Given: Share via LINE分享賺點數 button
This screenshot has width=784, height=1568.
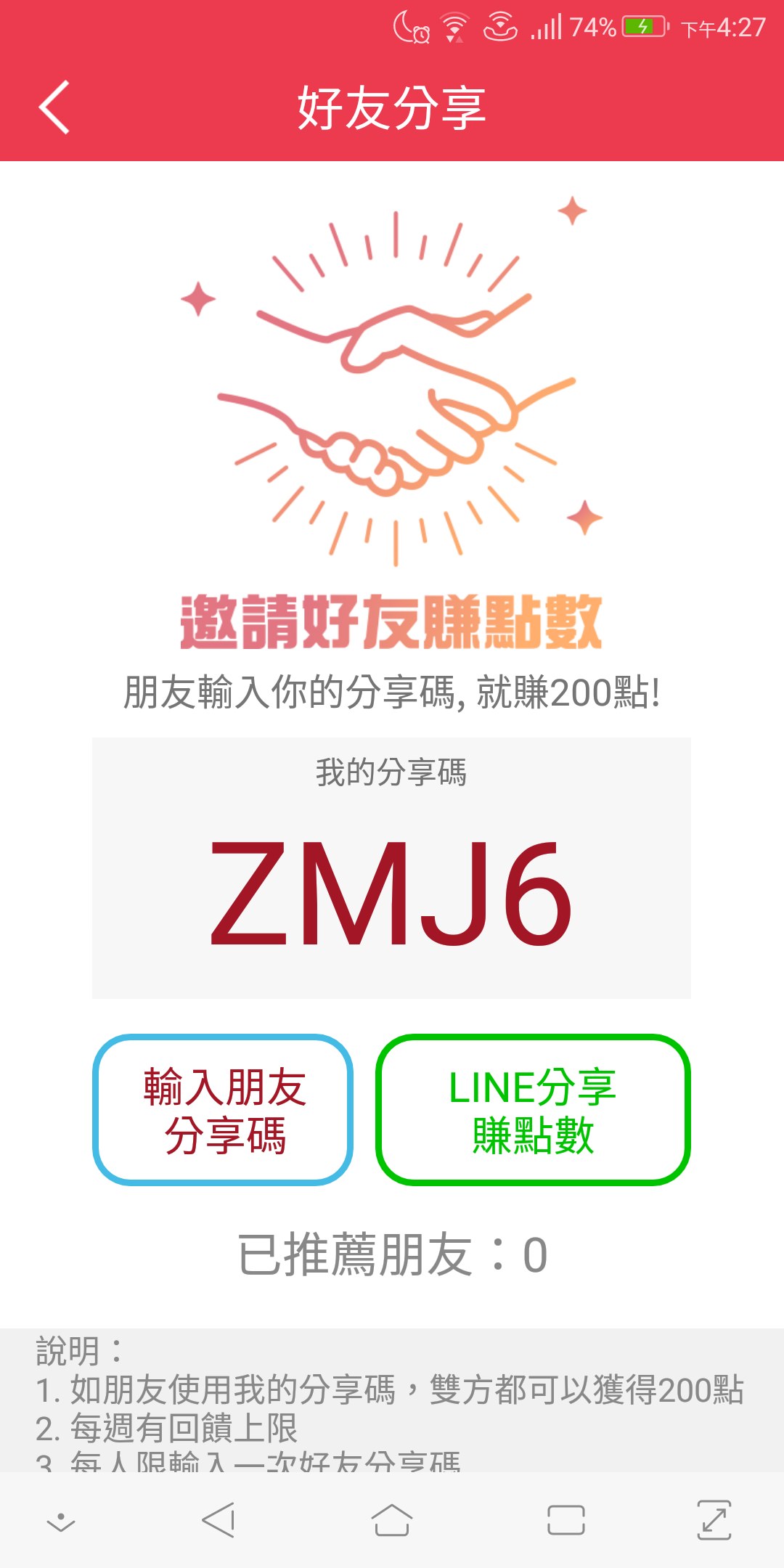Looking at the screenshot, I should click(532, 1110).
